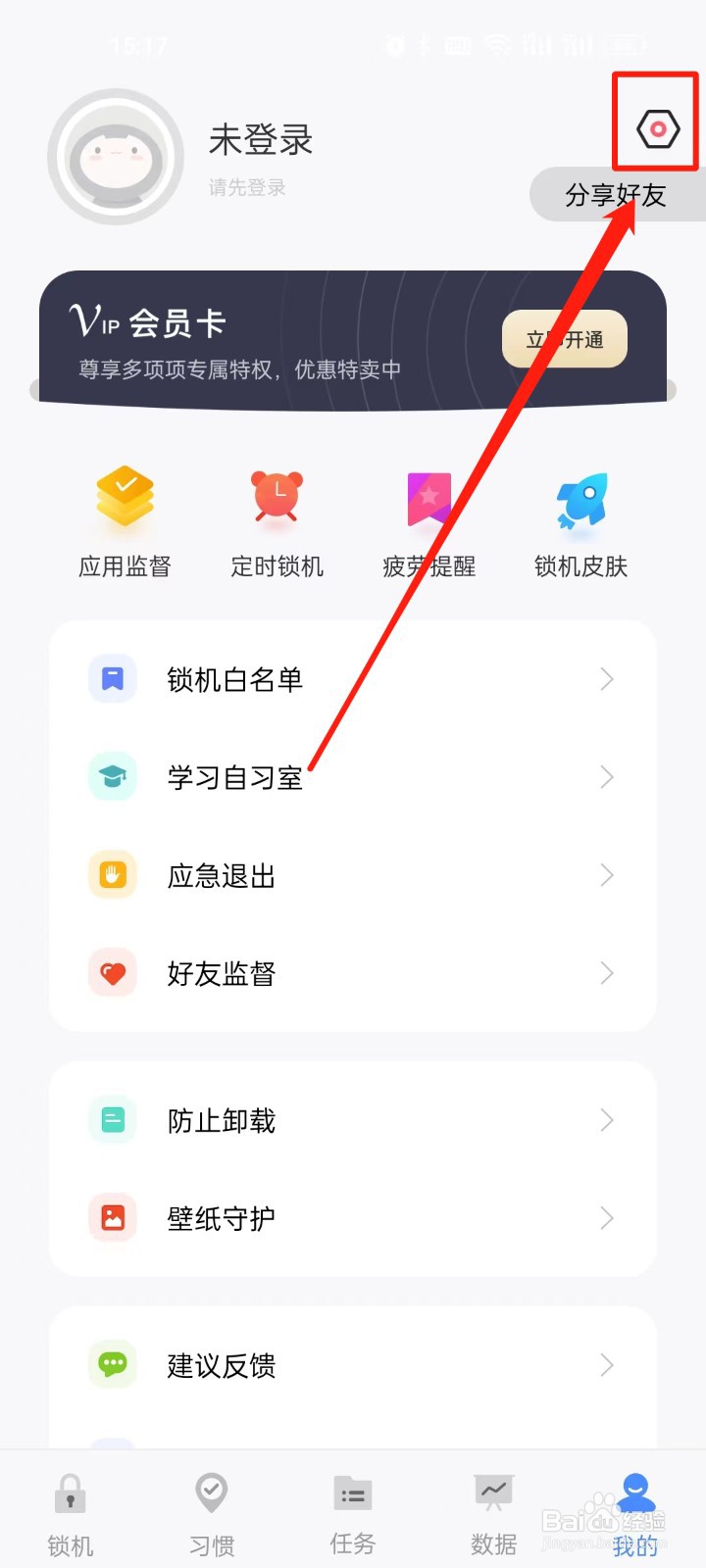The image size is (706, 1568).
Task: Tap the 好友监督 heart icon
Action: (x=112, y=973)
